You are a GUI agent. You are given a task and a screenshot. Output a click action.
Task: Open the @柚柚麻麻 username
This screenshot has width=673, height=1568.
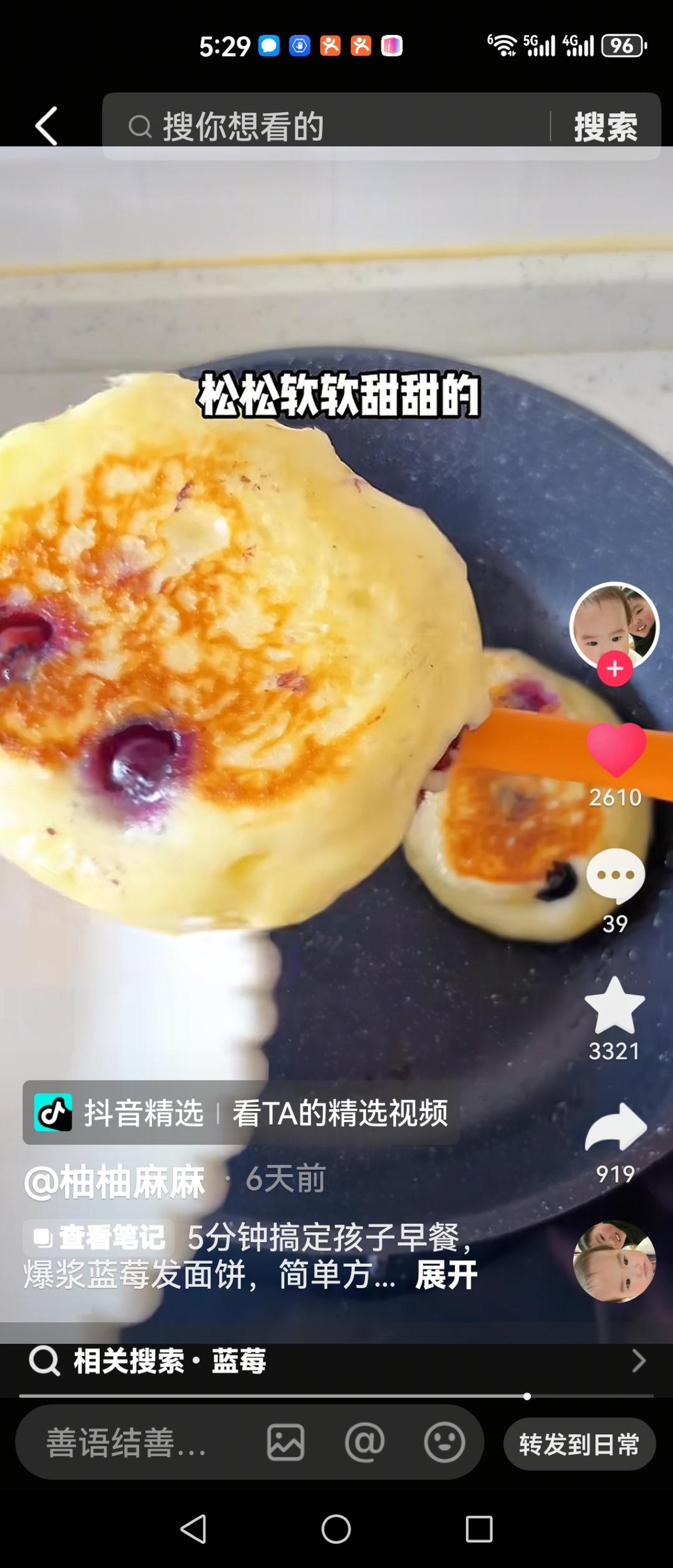(115, 1182)
